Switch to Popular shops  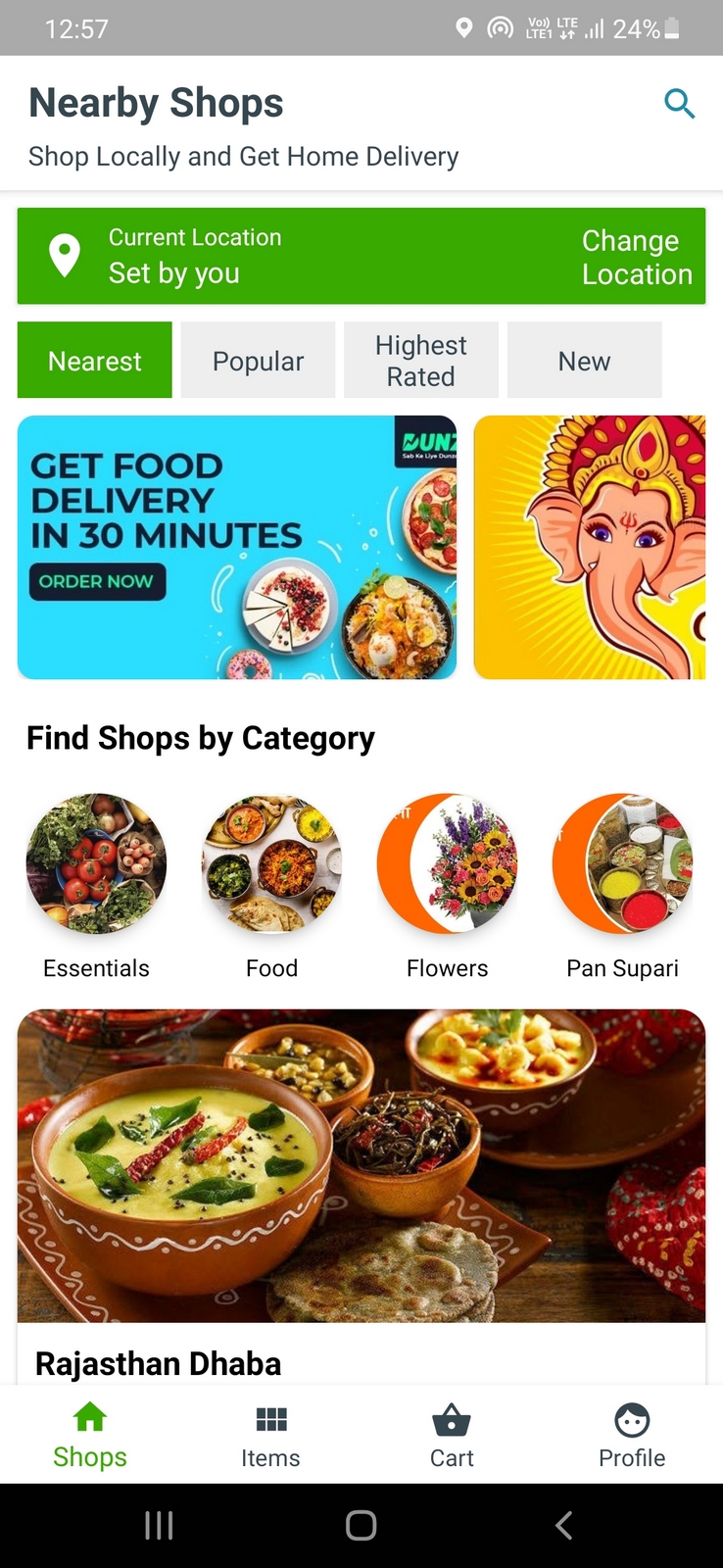[258, 361]
